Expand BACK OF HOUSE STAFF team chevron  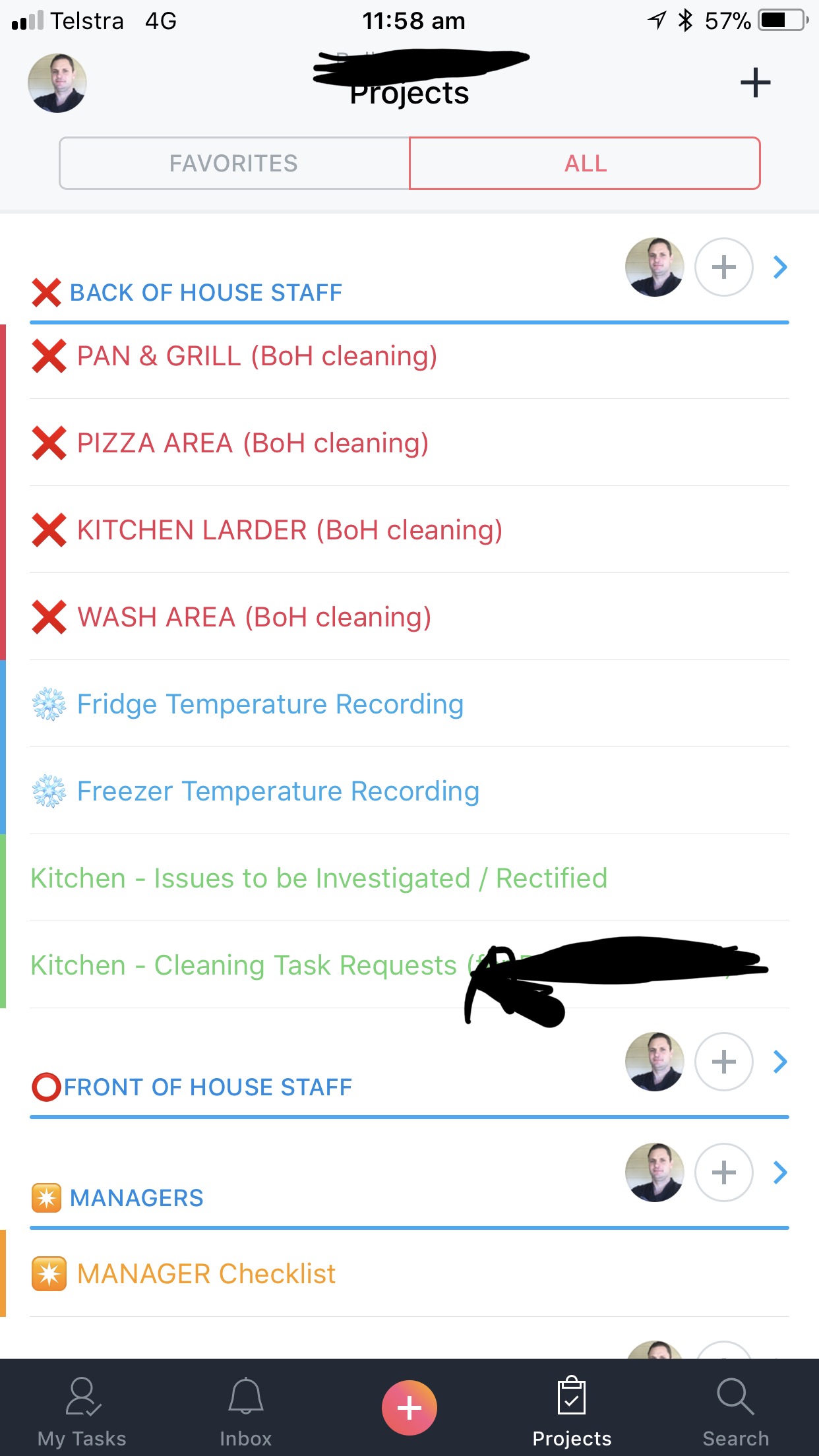click(780, 267)
